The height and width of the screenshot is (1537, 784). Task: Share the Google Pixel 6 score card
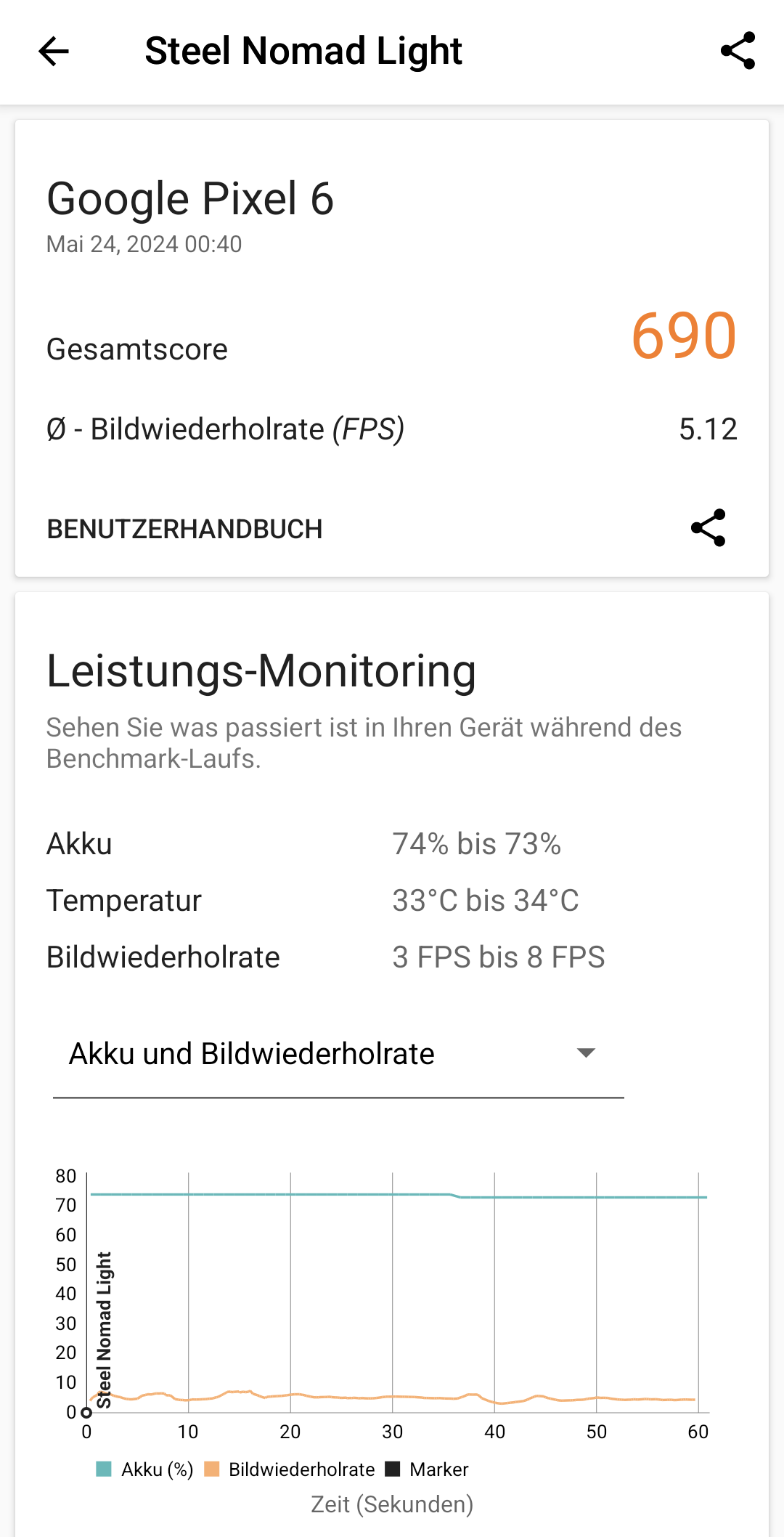pos(708,528)
